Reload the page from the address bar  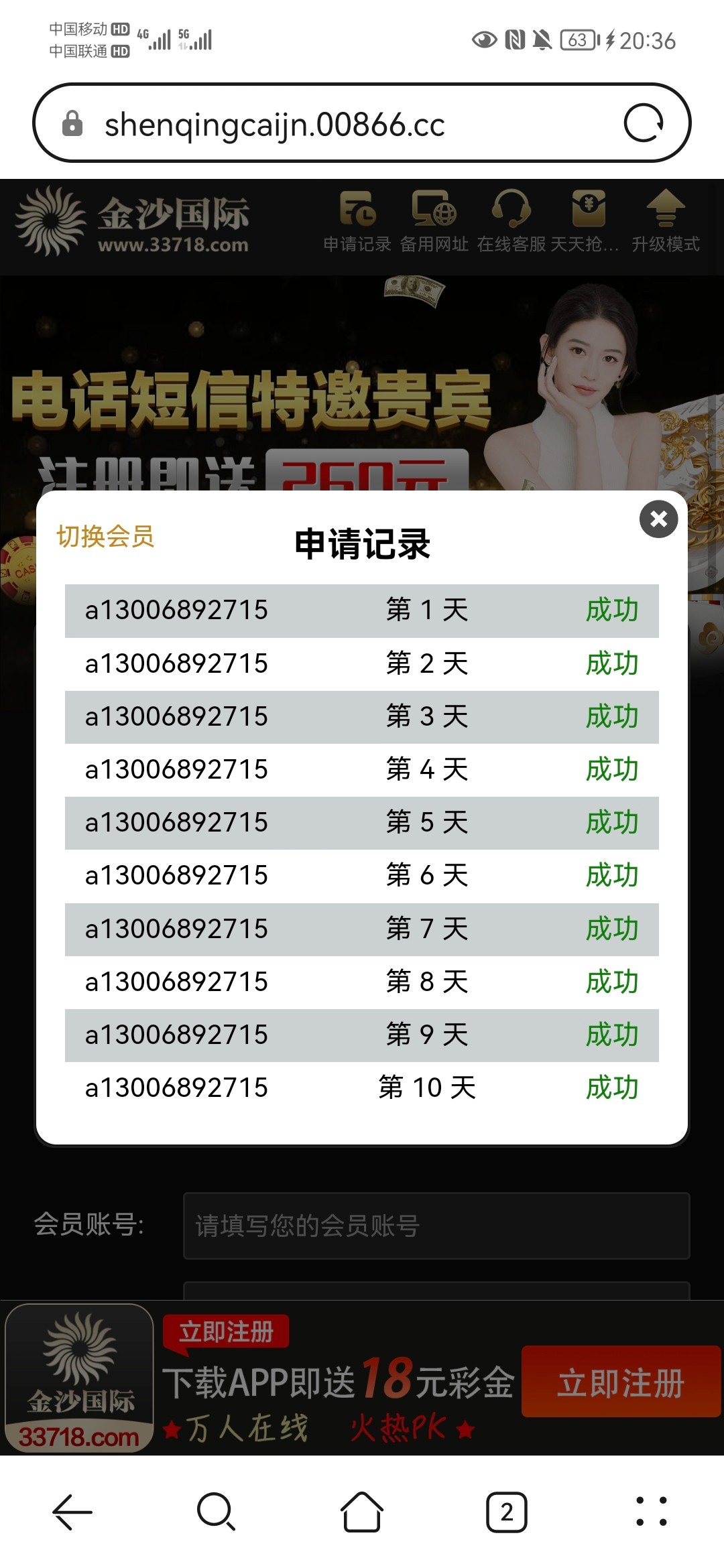point(644,123)
